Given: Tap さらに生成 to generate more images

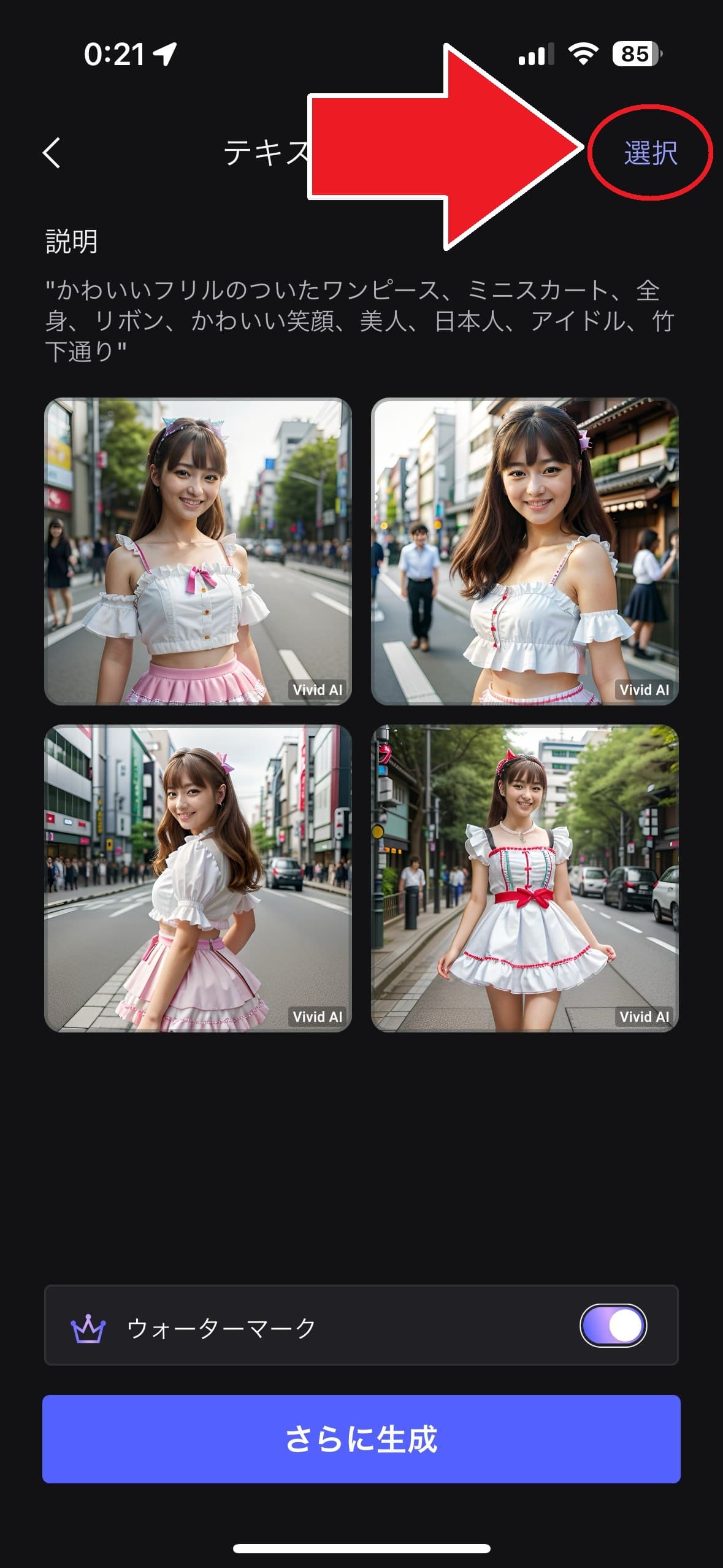Looking at the screenshot, I should (361, 1439).
